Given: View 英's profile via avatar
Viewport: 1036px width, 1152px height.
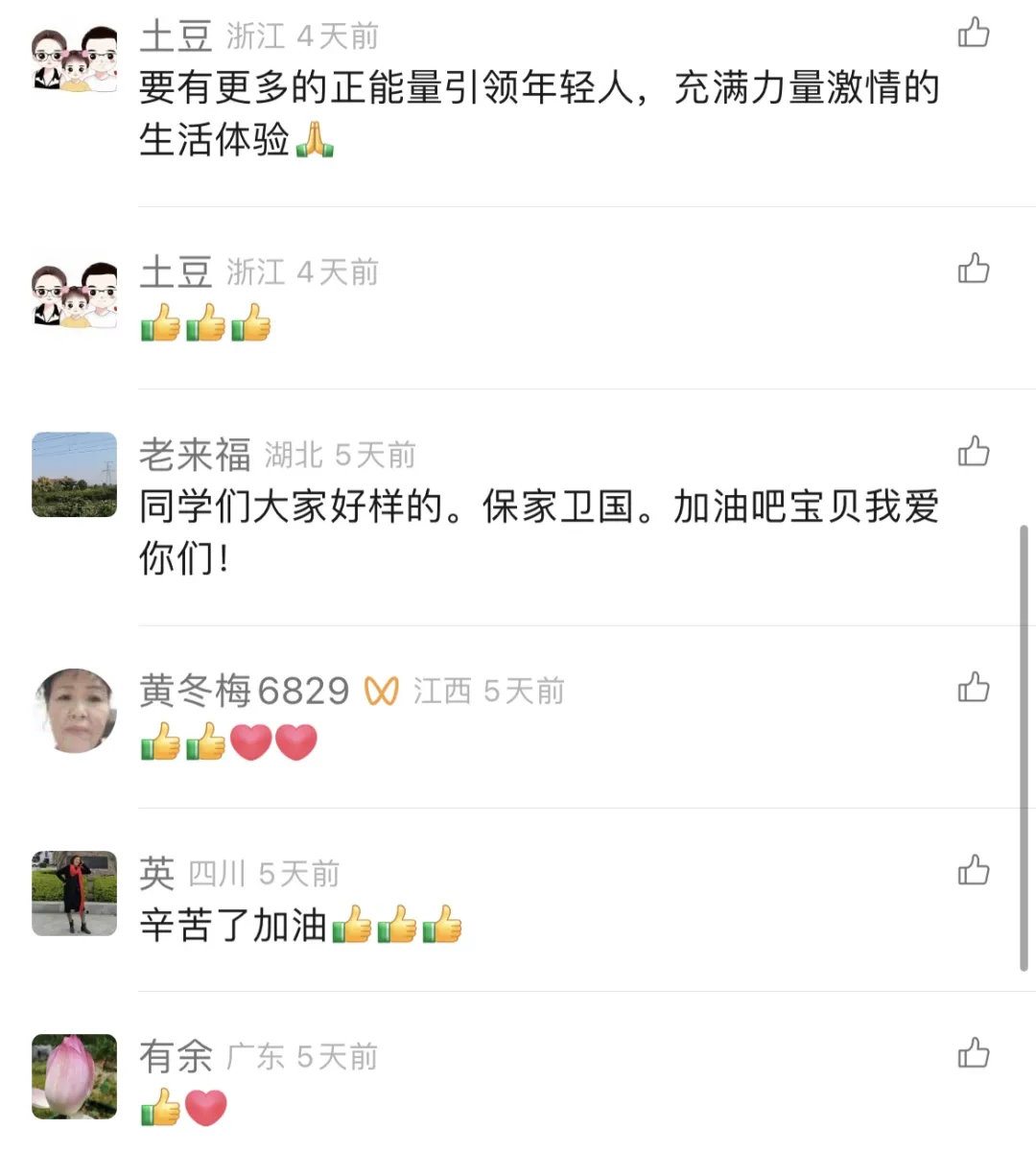Looking at the screenshot, I should 75,893.
